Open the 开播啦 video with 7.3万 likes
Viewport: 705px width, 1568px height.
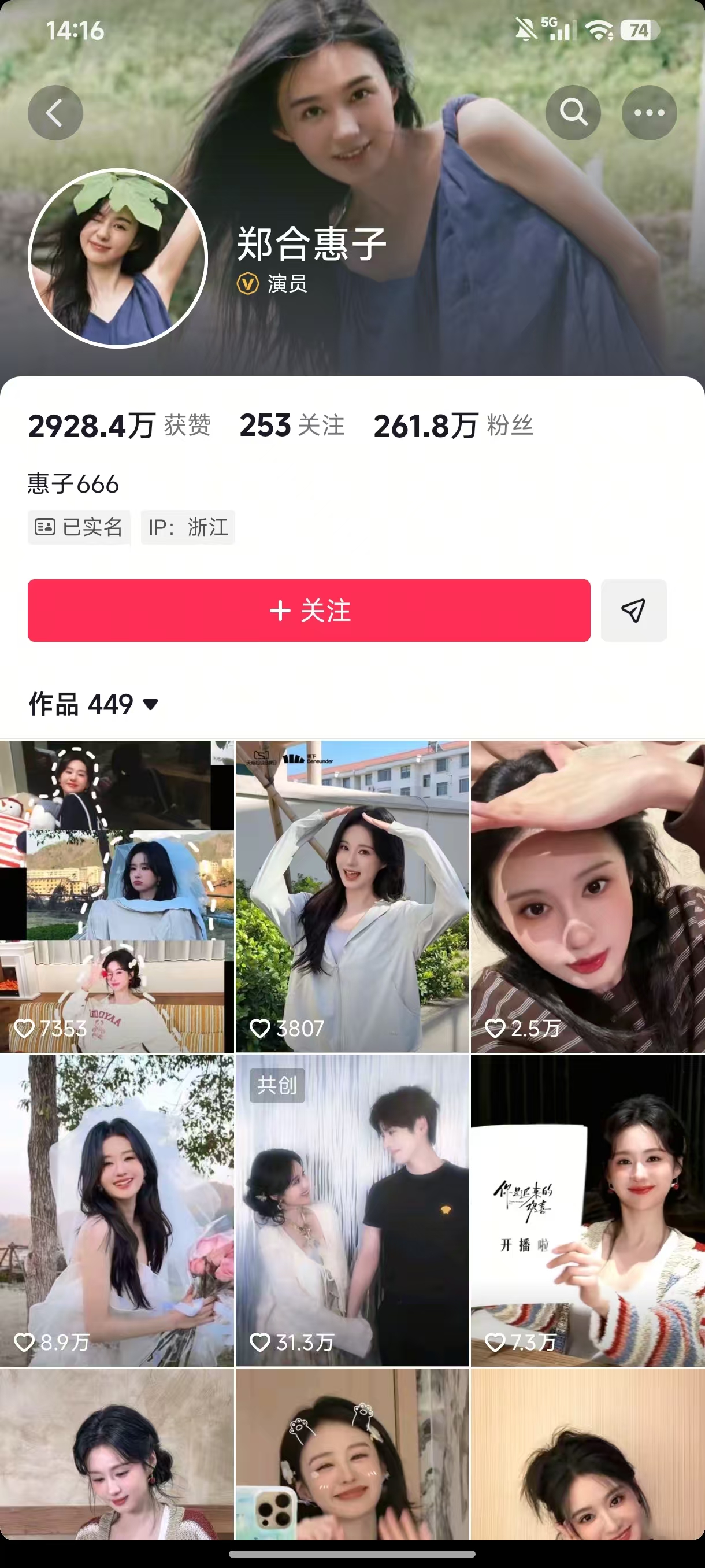(588, 1210)
